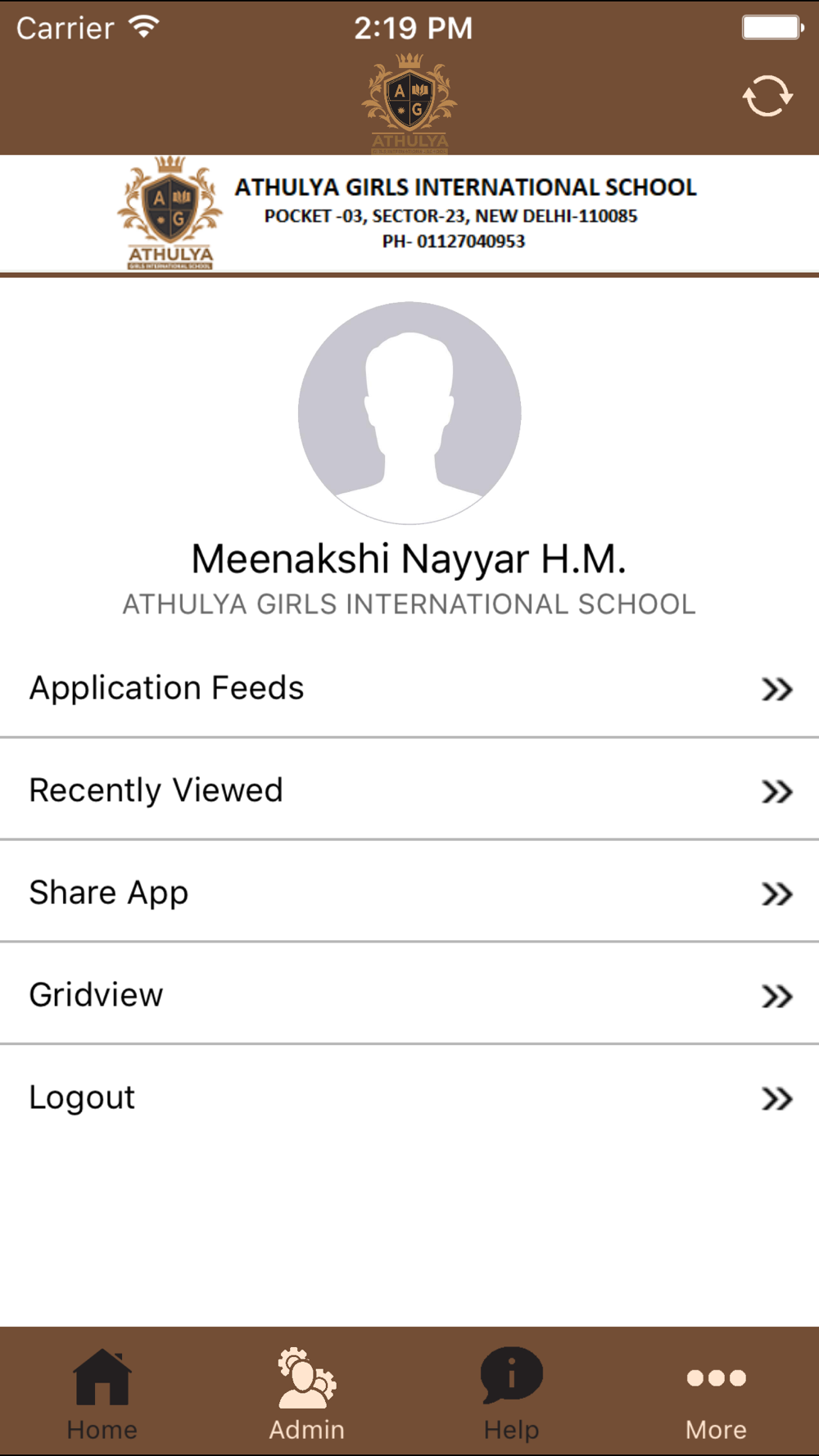The height and width of the screenshot is (1456, 819).
Task: Select Share App
Action: click(409, 892)
